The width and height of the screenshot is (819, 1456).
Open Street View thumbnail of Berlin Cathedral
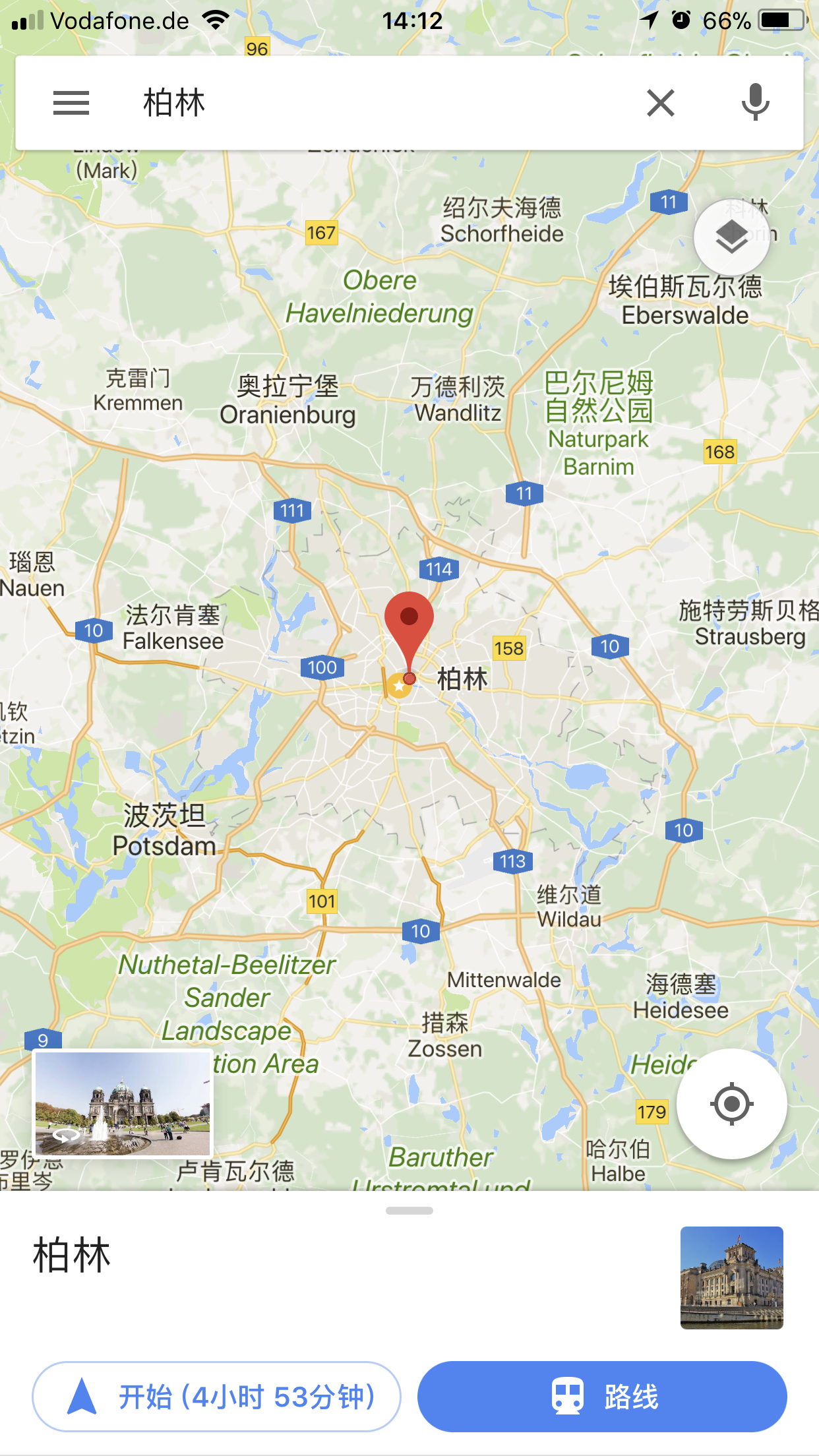pyautogui.click(x=123, y=1103)
